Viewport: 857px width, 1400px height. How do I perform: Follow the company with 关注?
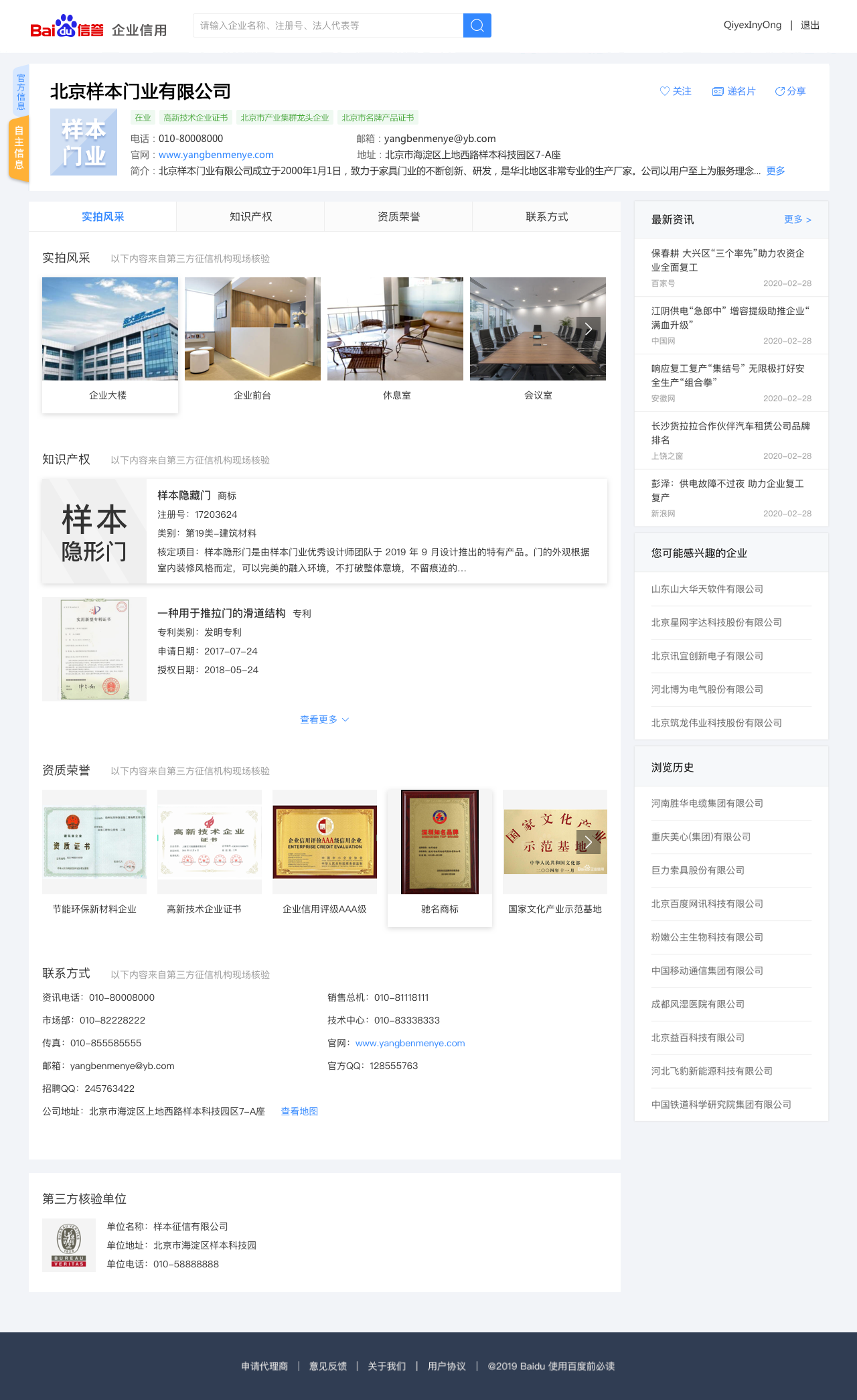click(676, 91)
